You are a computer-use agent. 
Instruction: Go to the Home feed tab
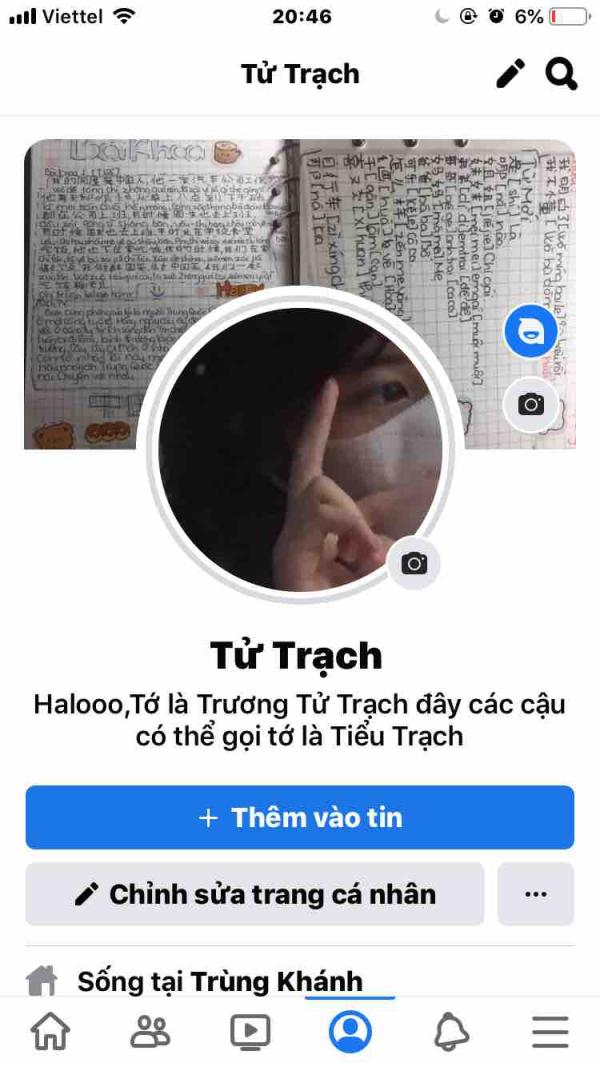pos(50,1031)
